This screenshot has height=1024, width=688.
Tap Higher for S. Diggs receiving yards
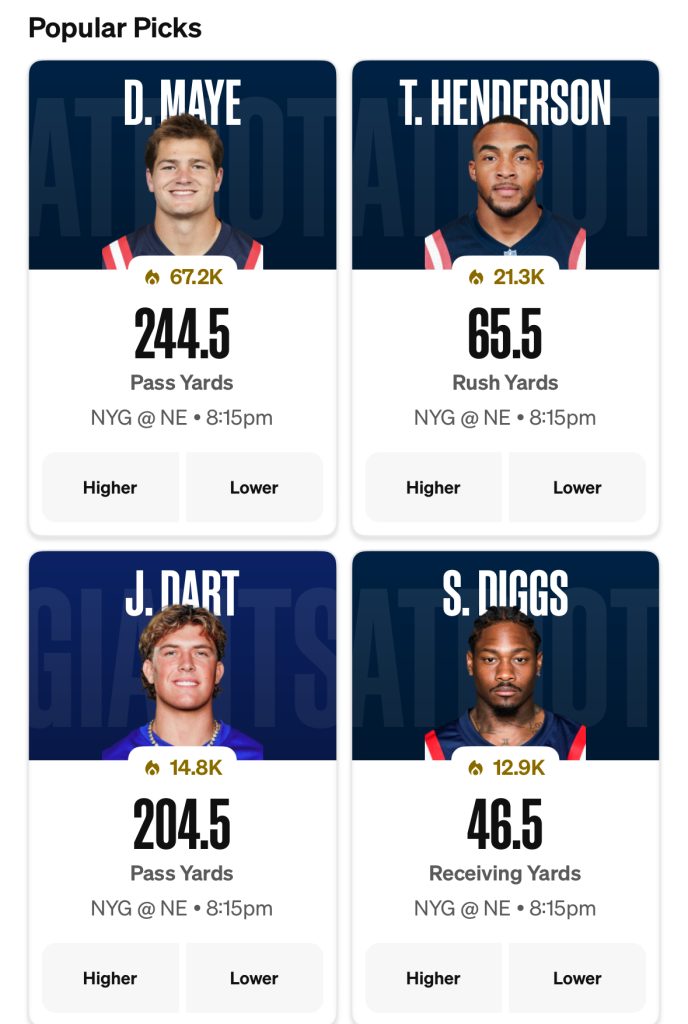pyautogui.click(x=433, y=978)
